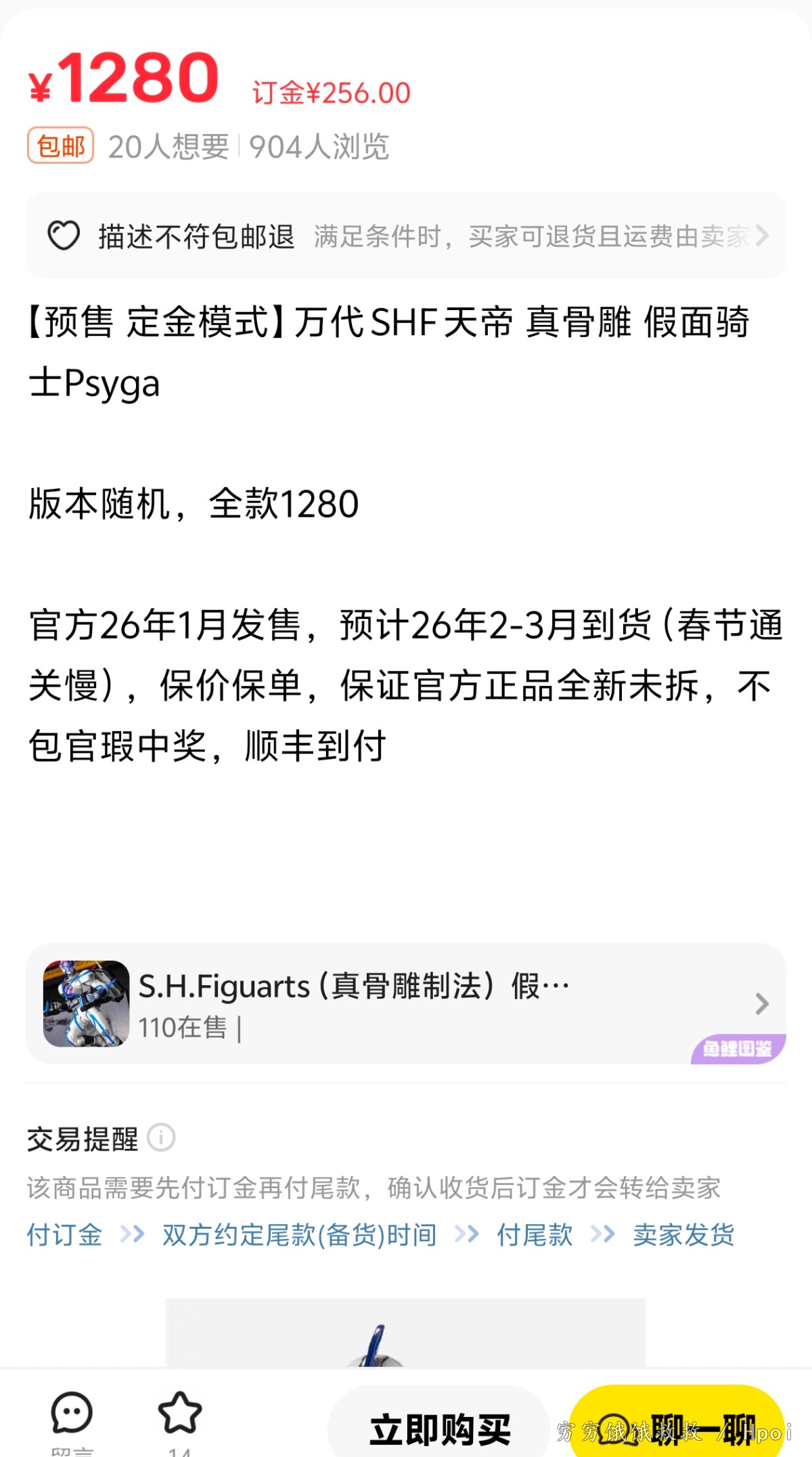Open the product photo below 交易提醒
812x1457 pixels.
pos(406,1332)
